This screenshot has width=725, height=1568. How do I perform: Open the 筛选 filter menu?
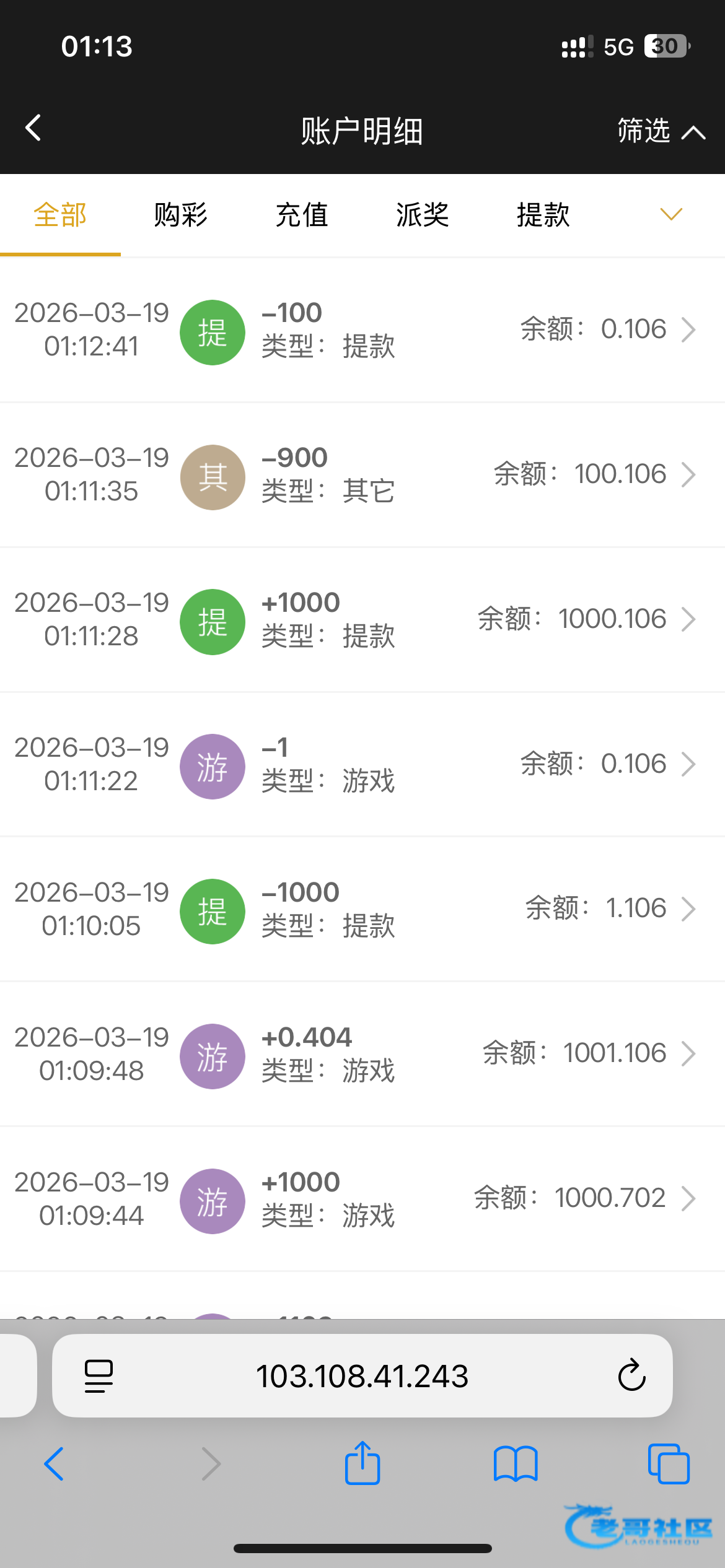pyautogui.click(x=661, y=131)
